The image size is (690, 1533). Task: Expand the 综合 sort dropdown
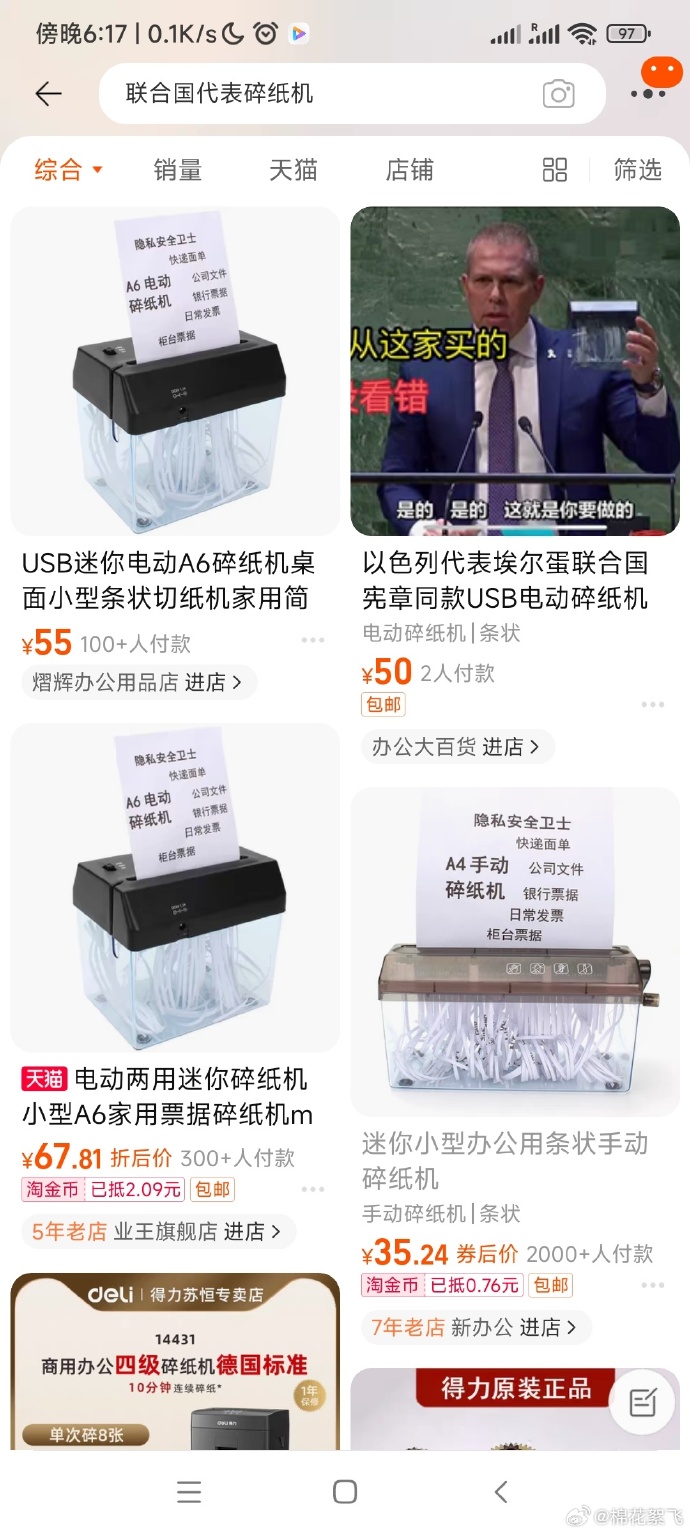(68, 170)
